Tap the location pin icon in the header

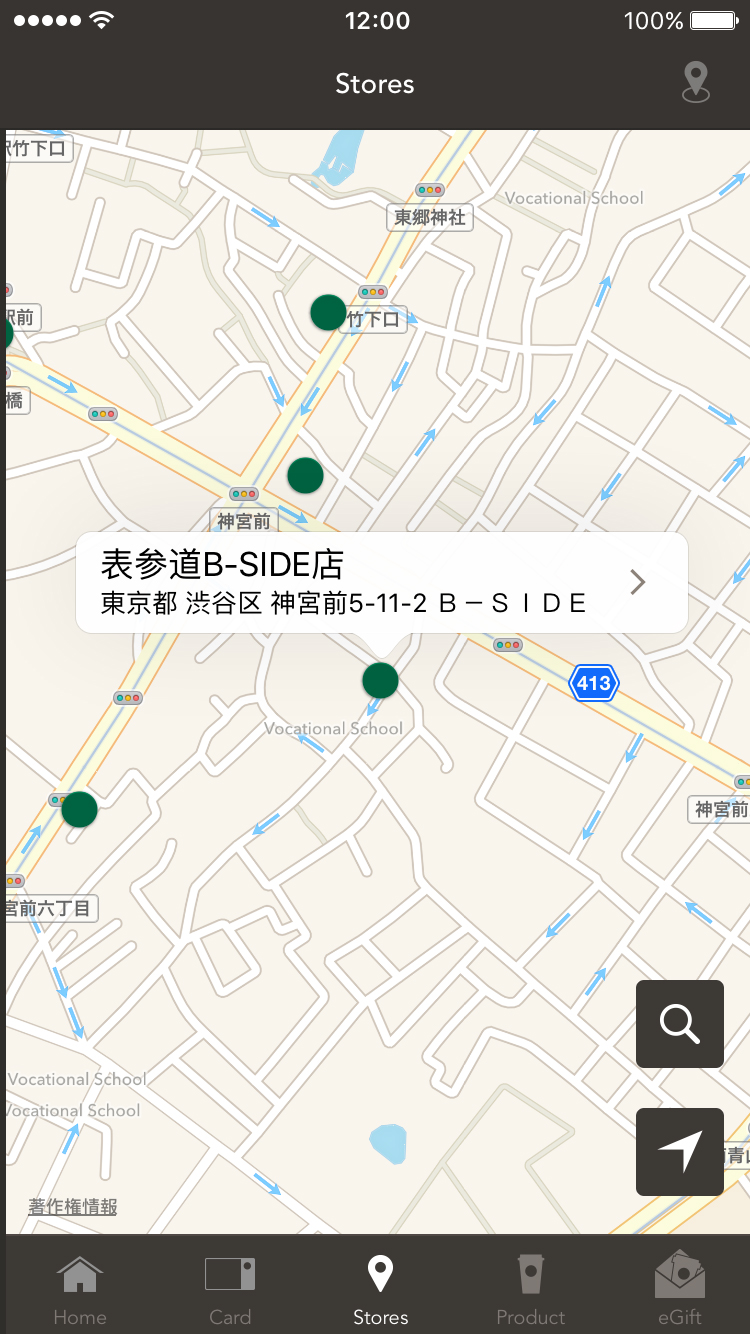[x=695, y=82]
